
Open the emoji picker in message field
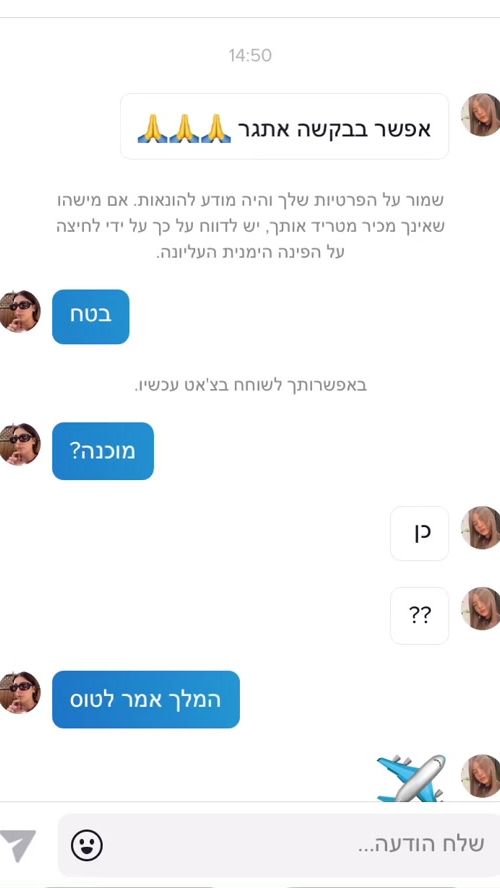point(87,846)
